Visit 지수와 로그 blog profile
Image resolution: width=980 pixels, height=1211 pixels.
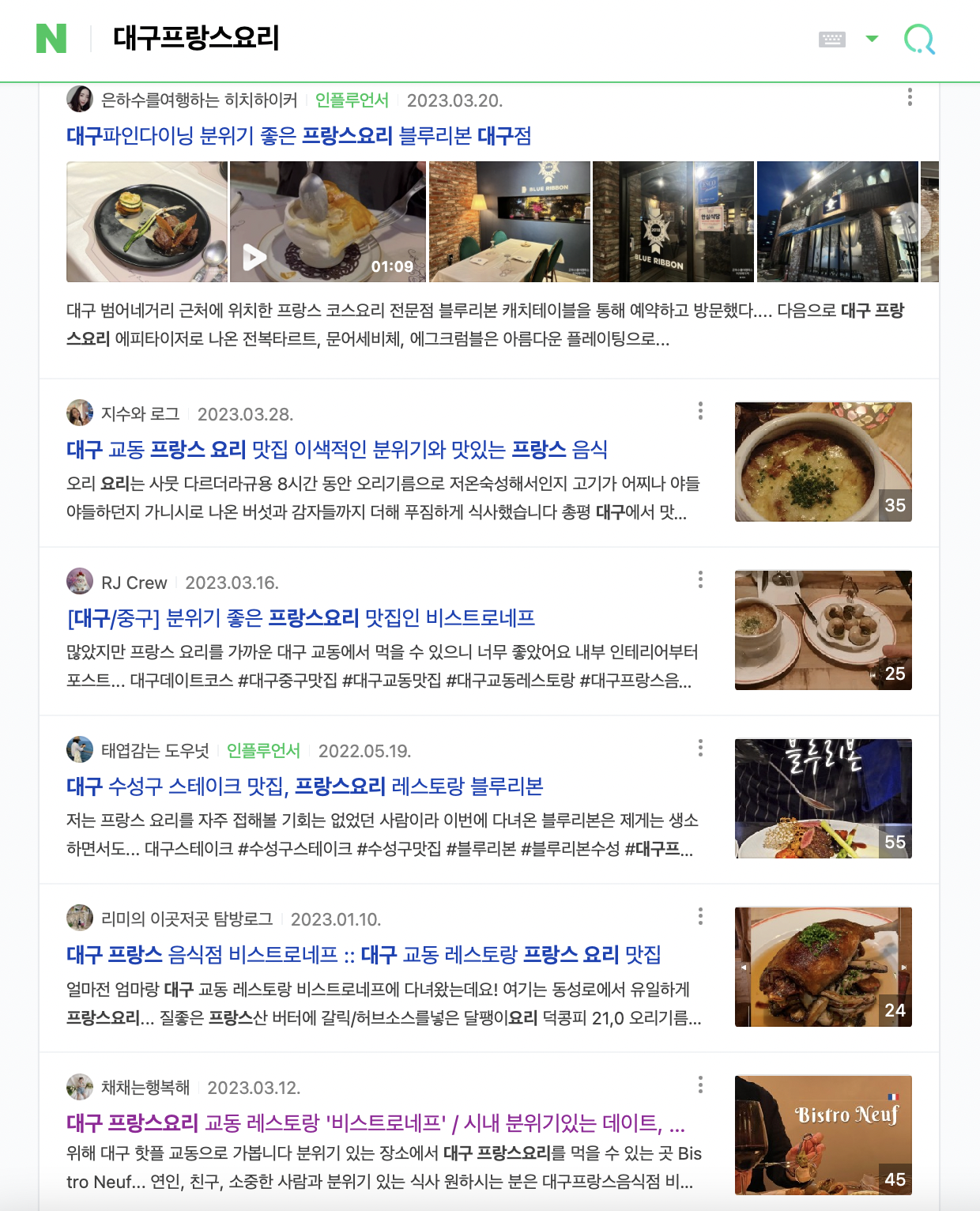pyautogui.click(x=140, y=413)
